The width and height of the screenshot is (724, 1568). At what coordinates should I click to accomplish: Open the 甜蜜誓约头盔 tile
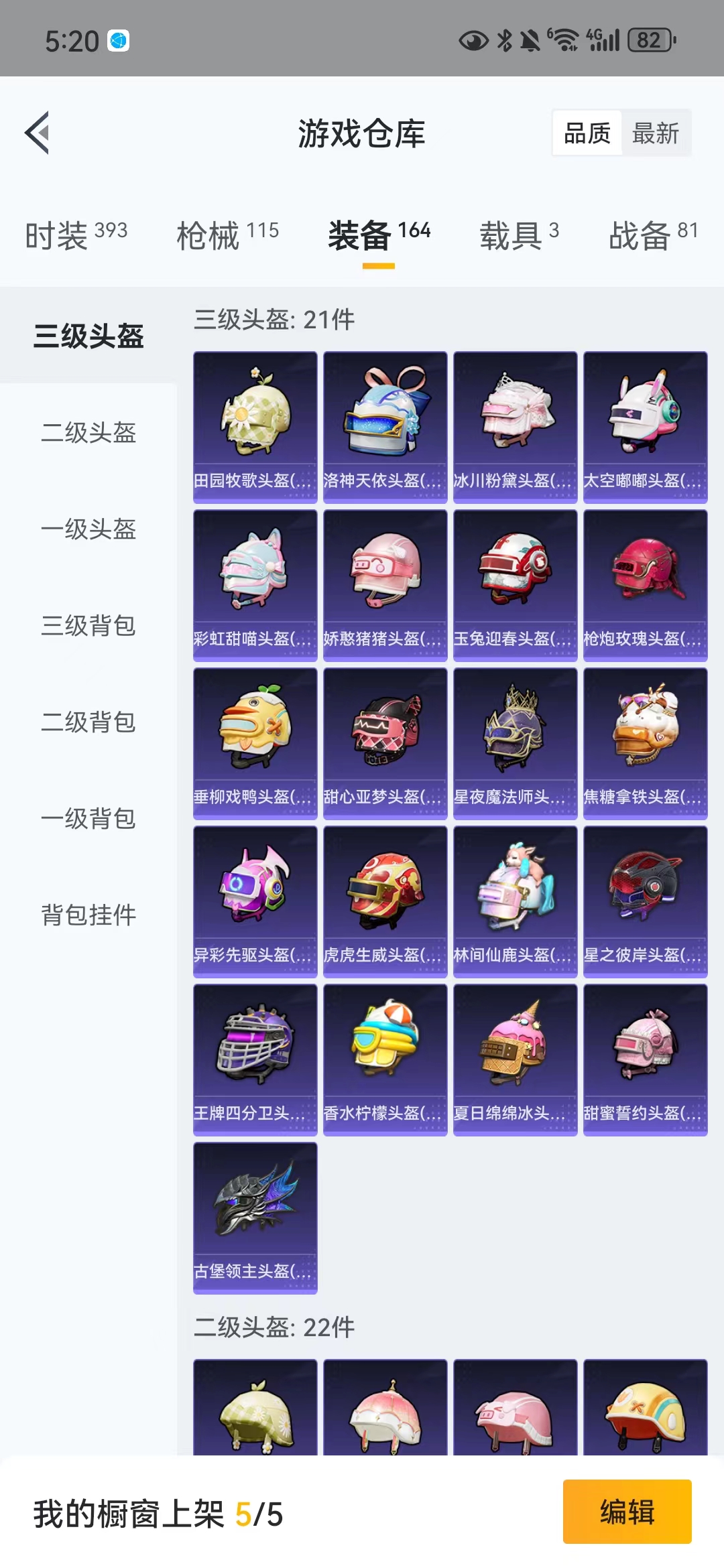pyautogui.click(x=645, y=1059)
